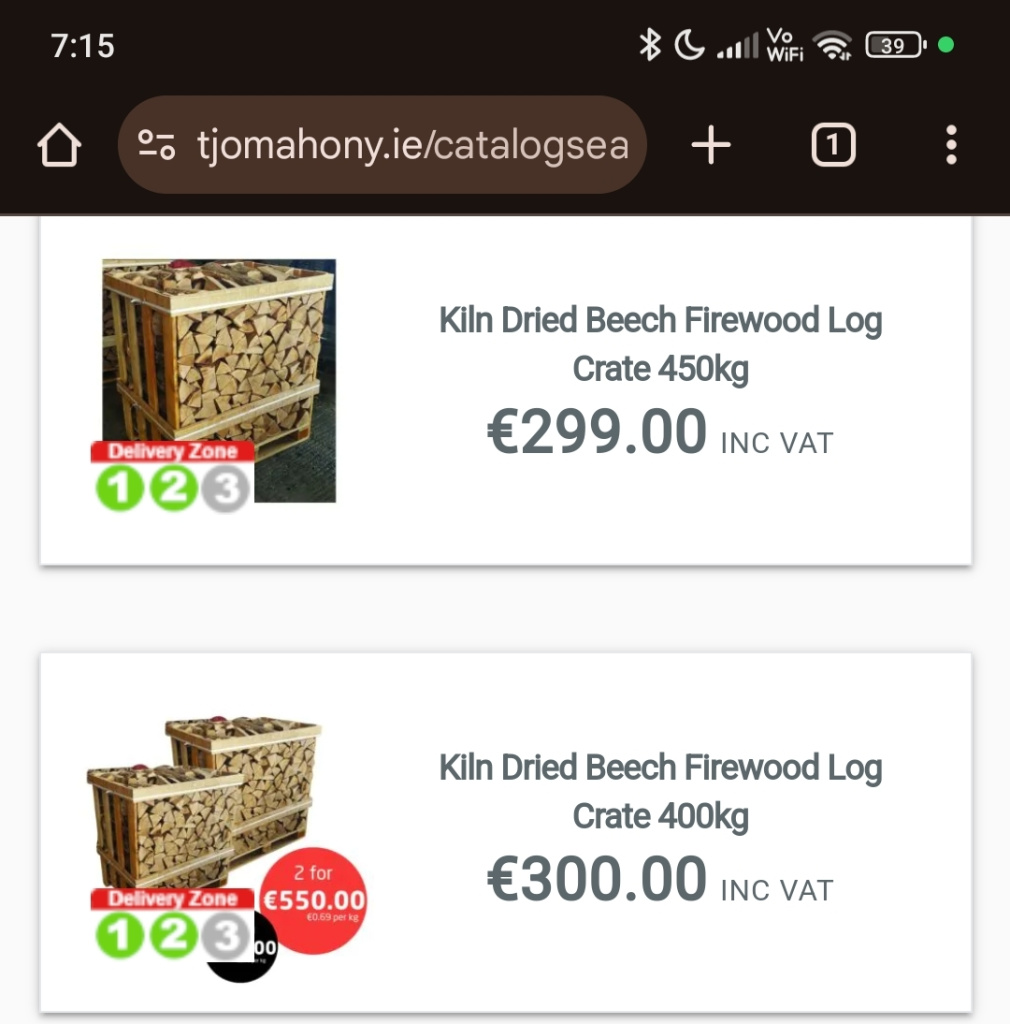
Task: Tap the battery indicator showing 39
Action: (x=893, y=44)
